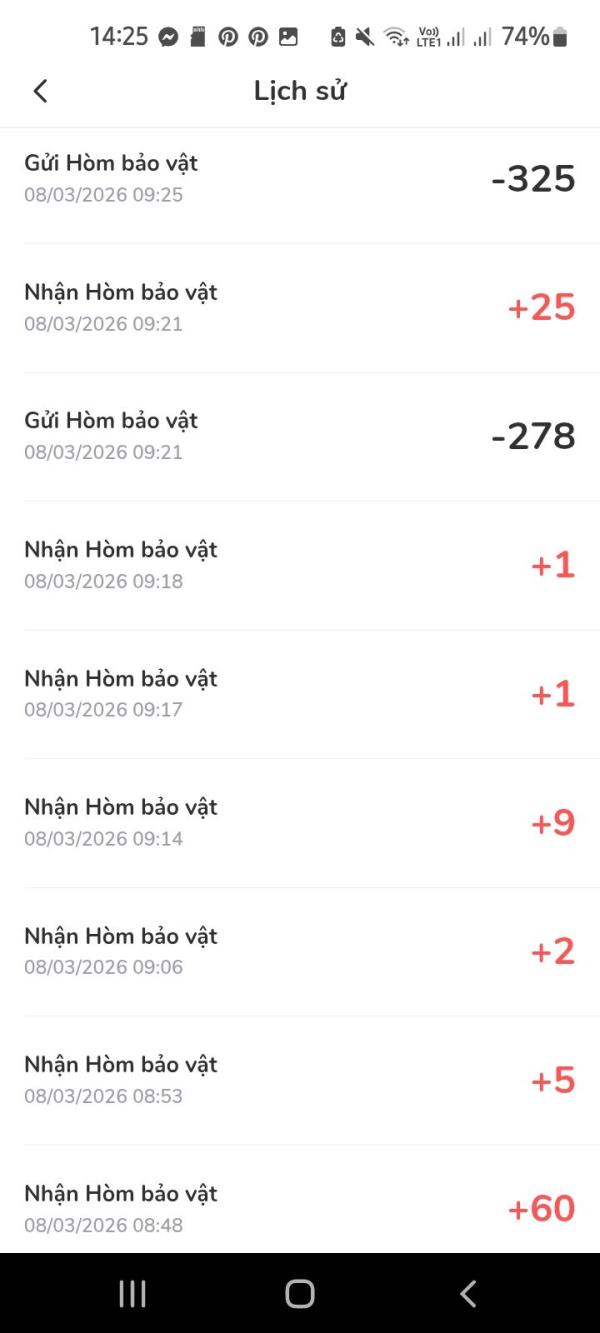The height and width of the screenshot is (1333, 600).
Task: Go to the home screen
Action: 300,1293
